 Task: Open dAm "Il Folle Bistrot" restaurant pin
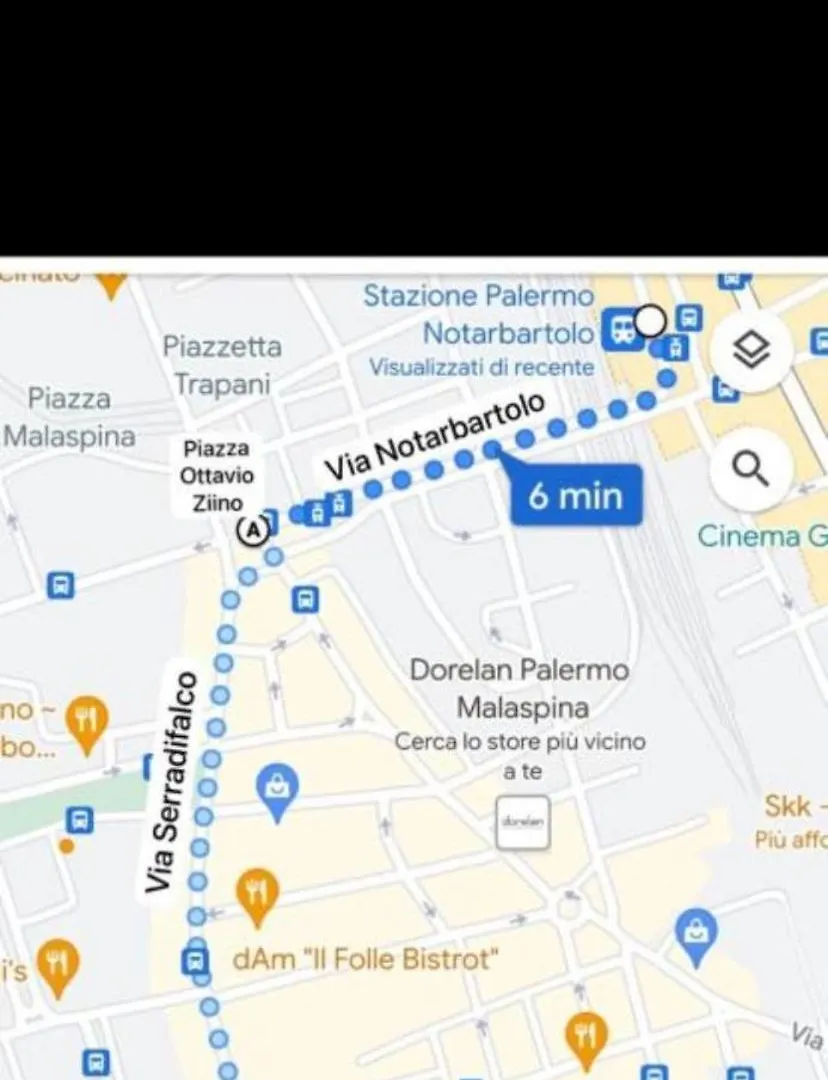point(257,892)
